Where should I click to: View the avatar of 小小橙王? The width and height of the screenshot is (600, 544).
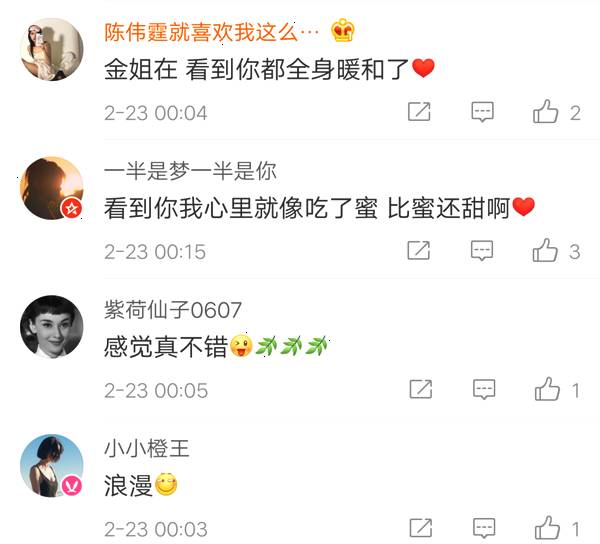tap(51, 465)
